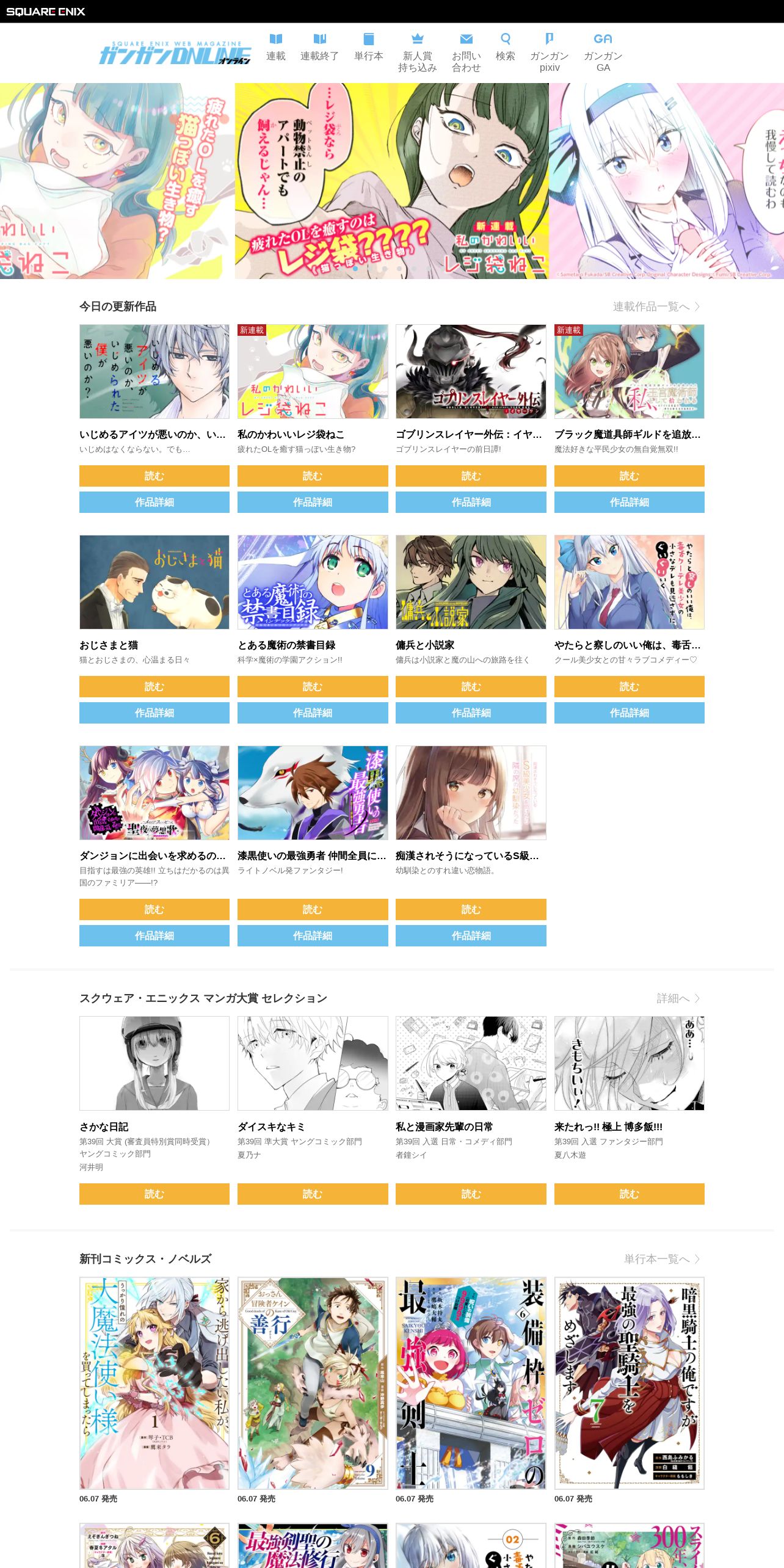Open the 詳細へ link for マンガ大賞

pyautogui.click(x=678, y=998)
